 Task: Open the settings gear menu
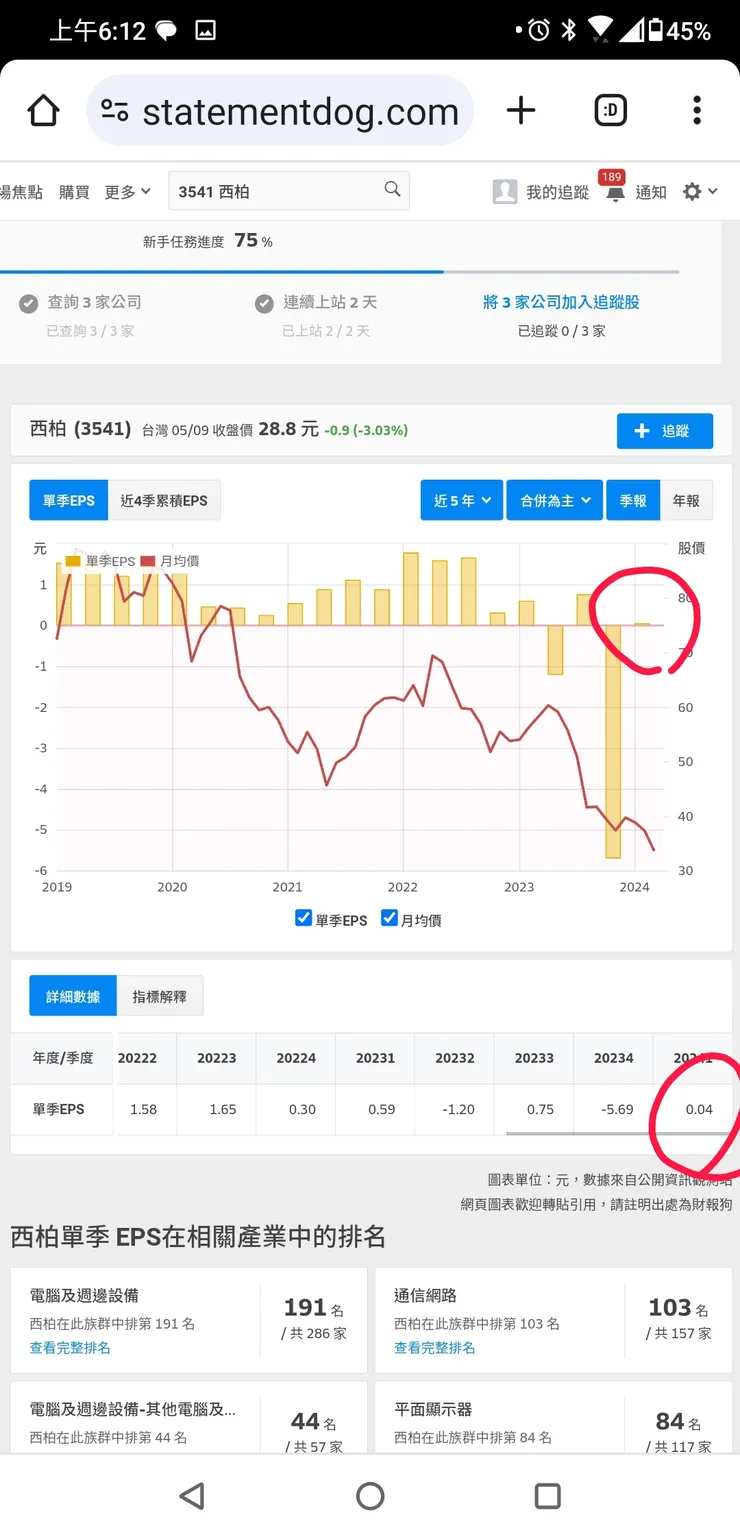[694, 192]
